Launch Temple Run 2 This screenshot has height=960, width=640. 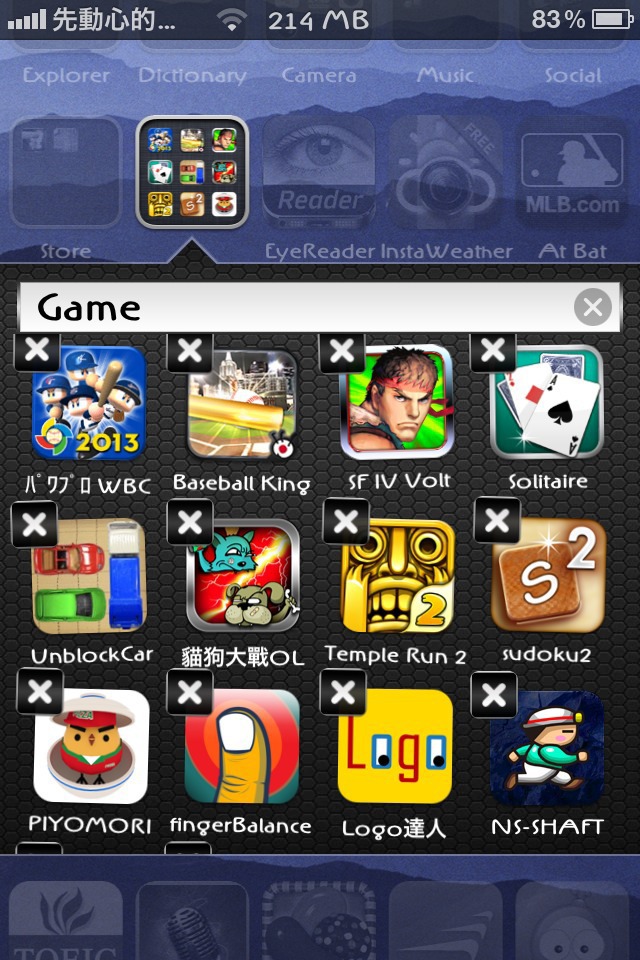tap(396, 577)
